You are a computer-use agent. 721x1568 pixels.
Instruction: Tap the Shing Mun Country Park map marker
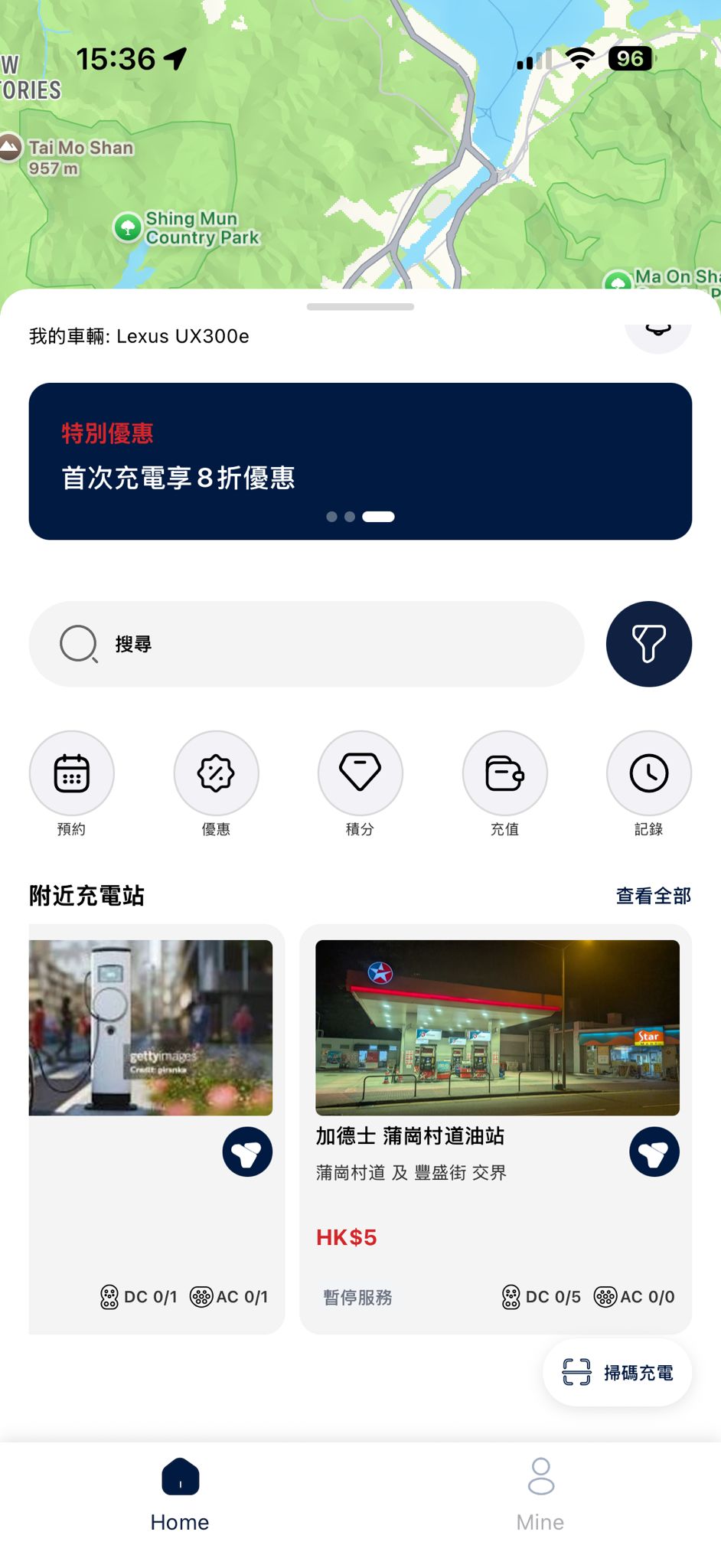[x=128, y=227]
